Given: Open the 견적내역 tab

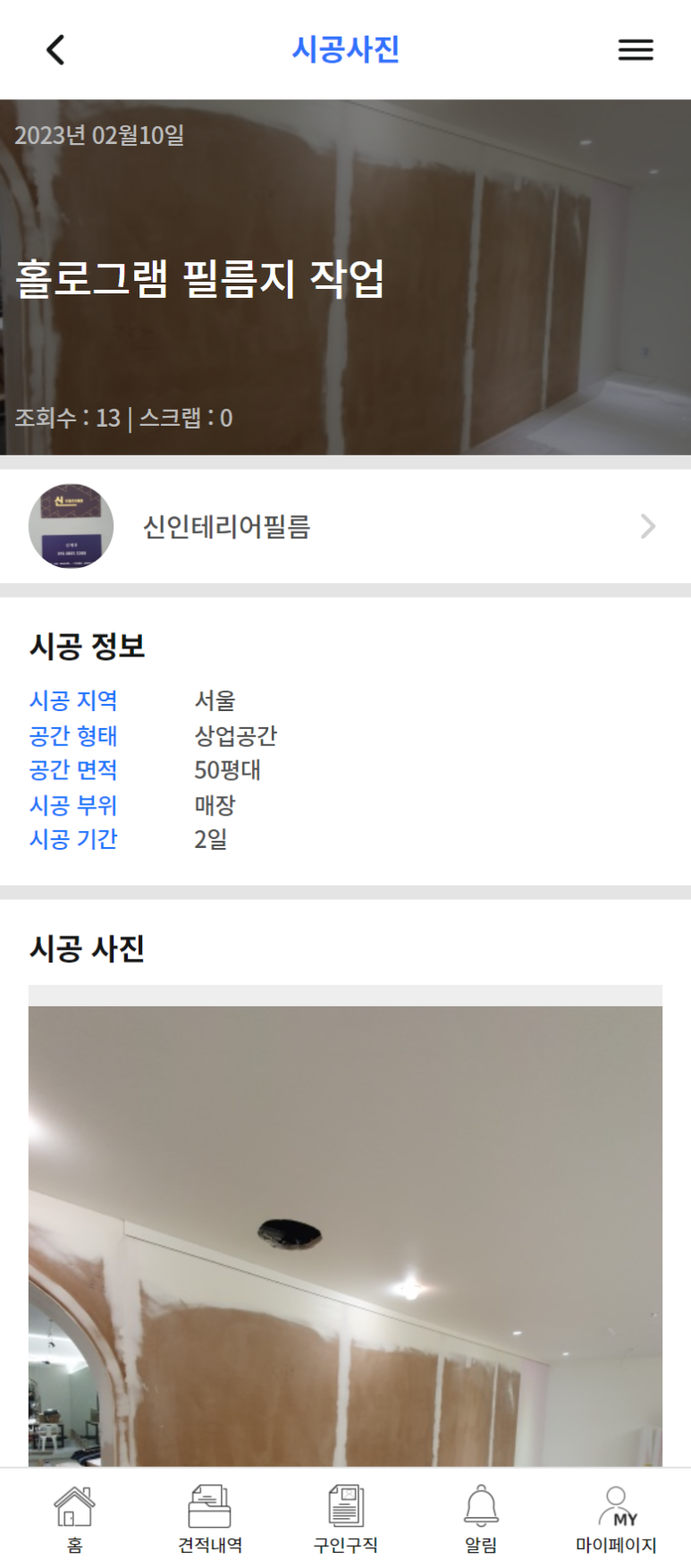Looking at the screenshot, I should tap(210, 1518).
